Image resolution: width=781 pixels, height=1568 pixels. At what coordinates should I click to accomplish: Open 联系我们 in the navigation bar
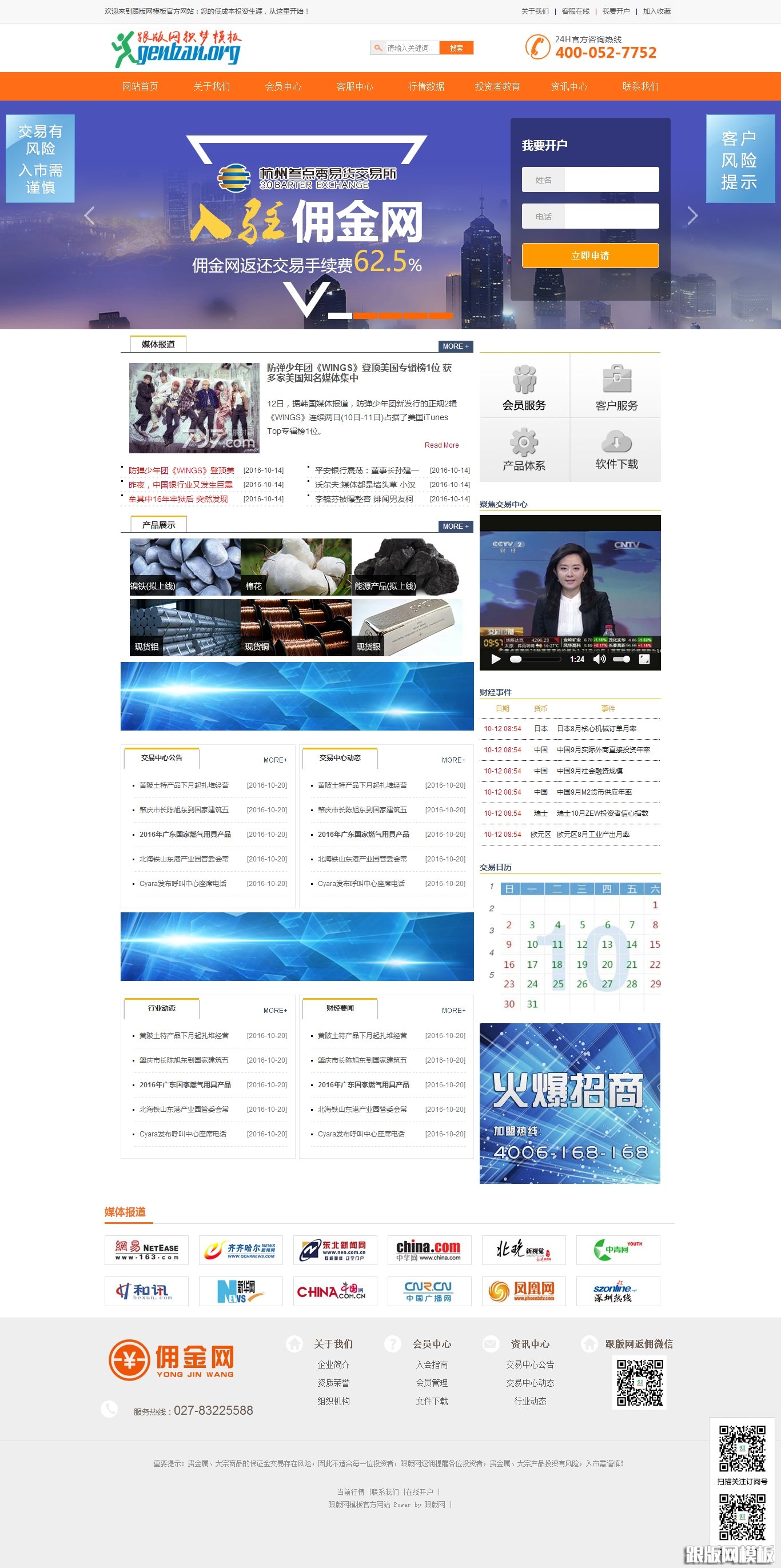[x=640, y=86]
